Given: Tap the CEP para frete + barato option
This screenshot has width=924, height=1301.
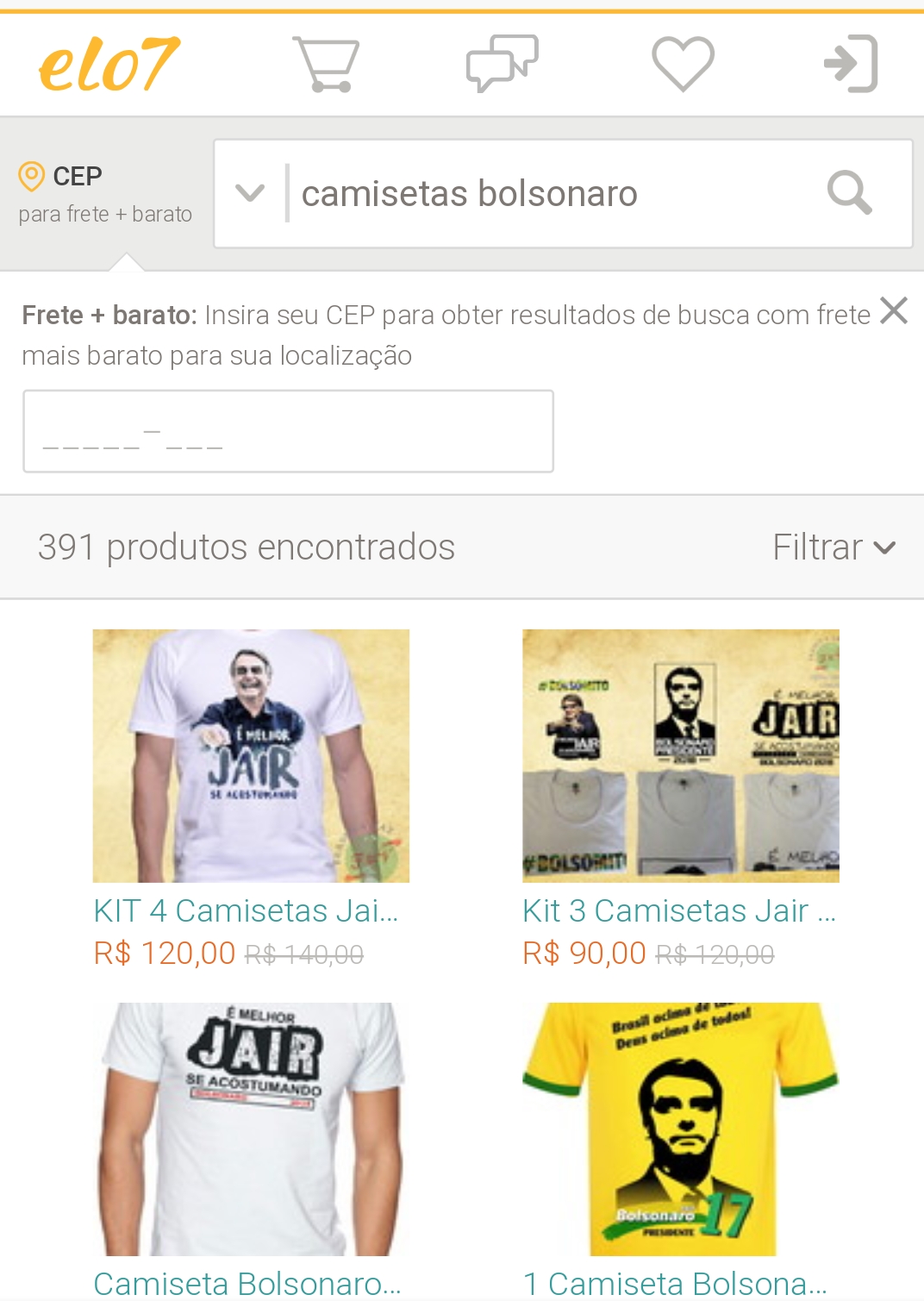Looking at the screenshot, I should tap(105, 194).
